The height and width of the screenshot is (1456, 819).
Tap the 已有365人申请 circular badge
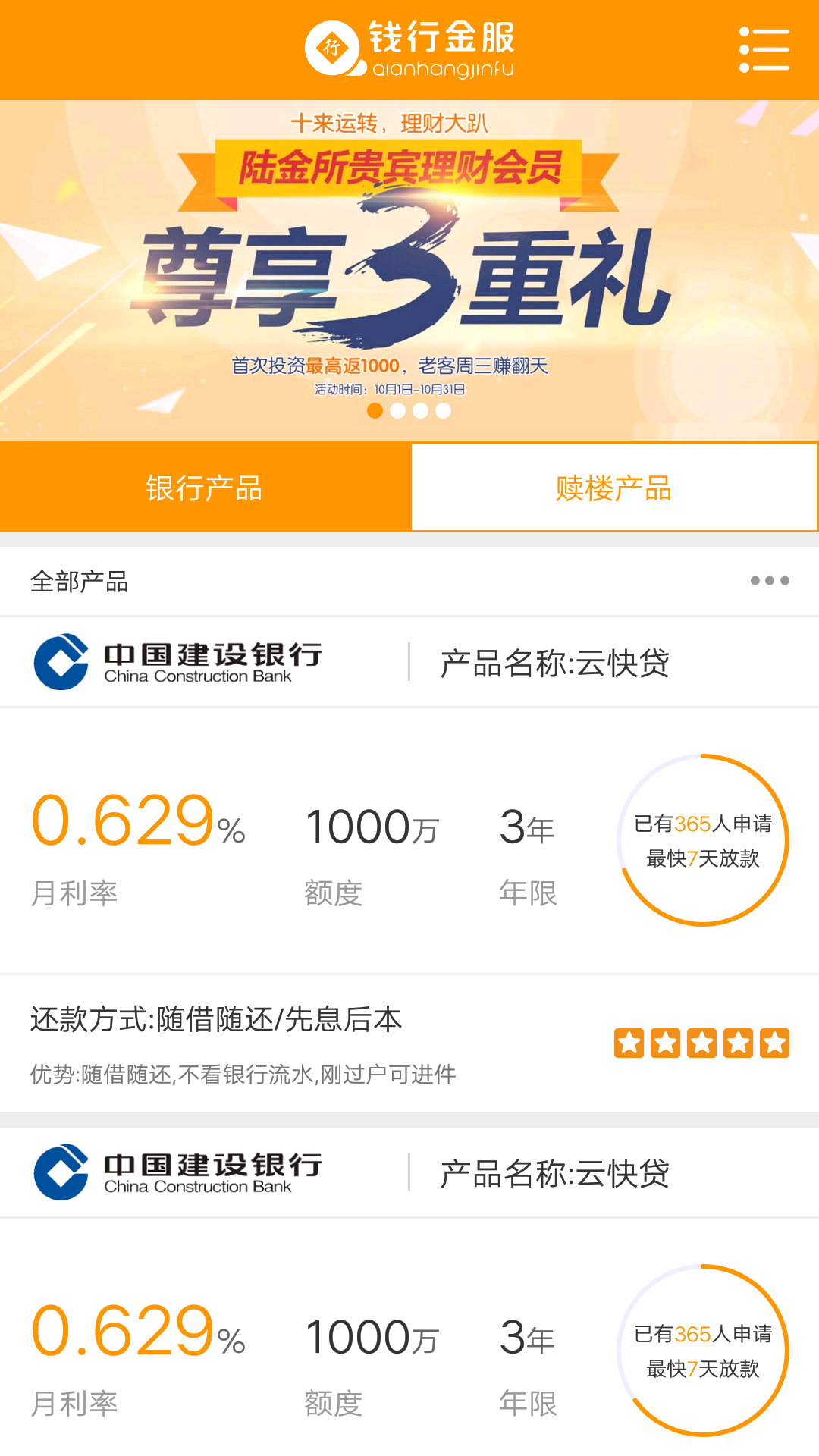click(704, 839)
